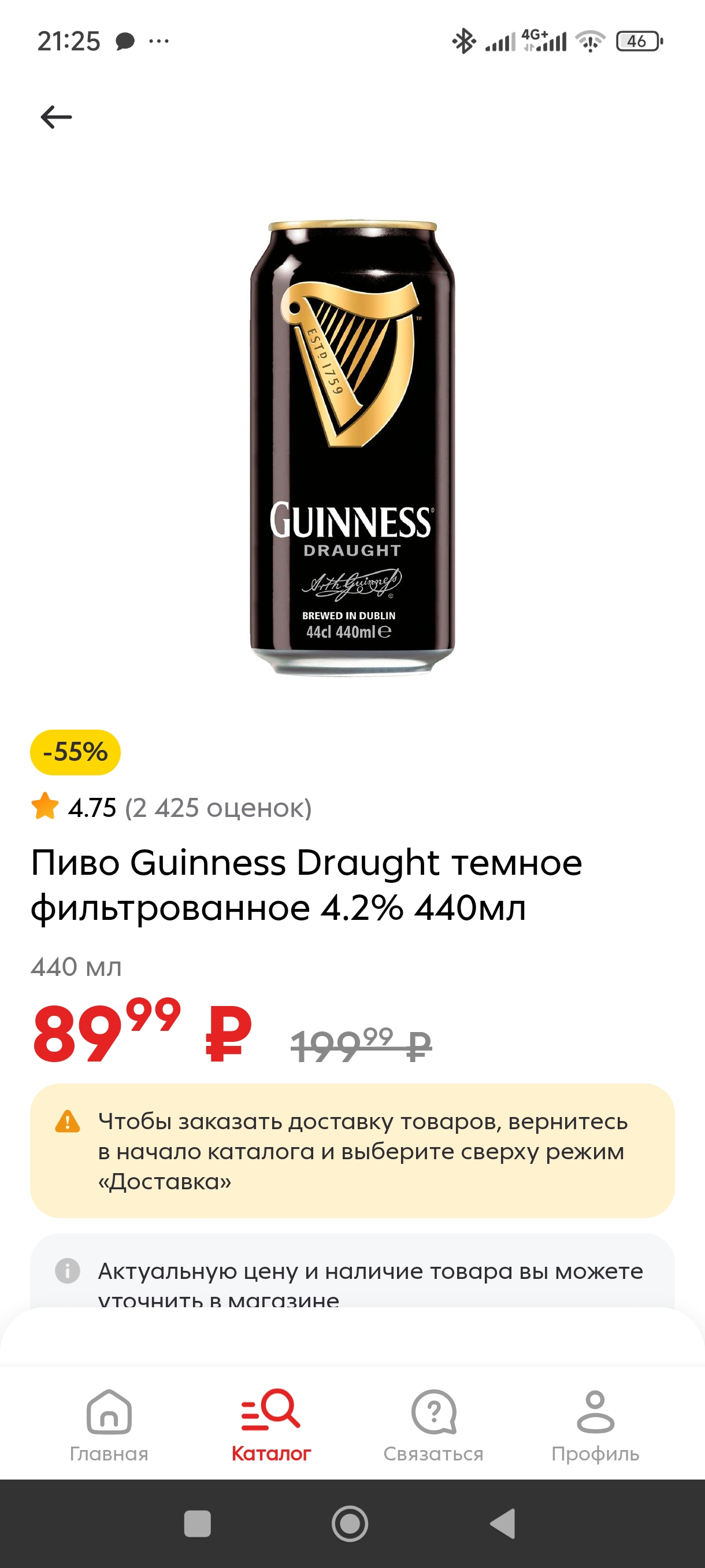
Task: Go to the Профиль tab
Action: click(595, 1425)
